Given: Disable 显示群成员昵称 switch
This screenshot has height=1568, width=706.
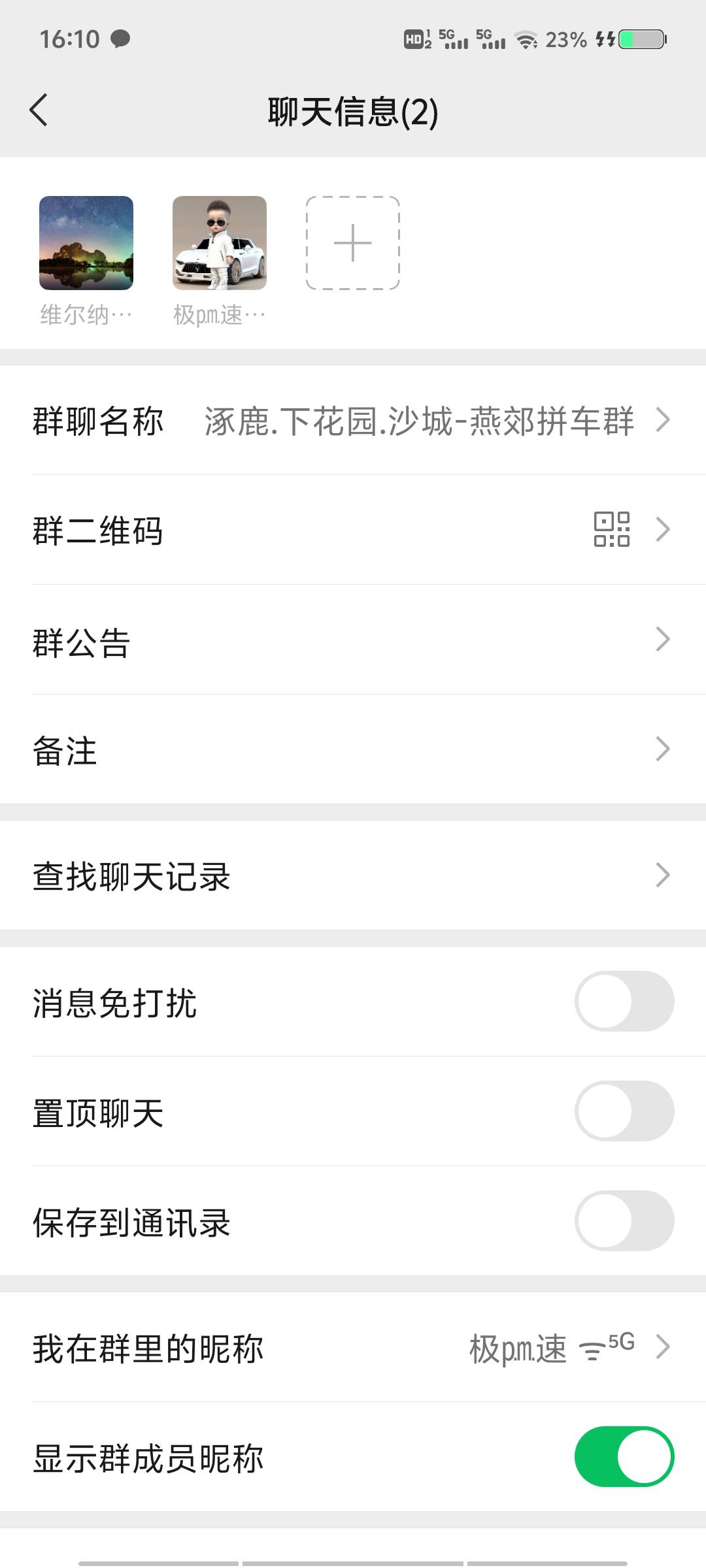Looking at the screenshot, I should pyautogui.click(x=624, y=1457).
